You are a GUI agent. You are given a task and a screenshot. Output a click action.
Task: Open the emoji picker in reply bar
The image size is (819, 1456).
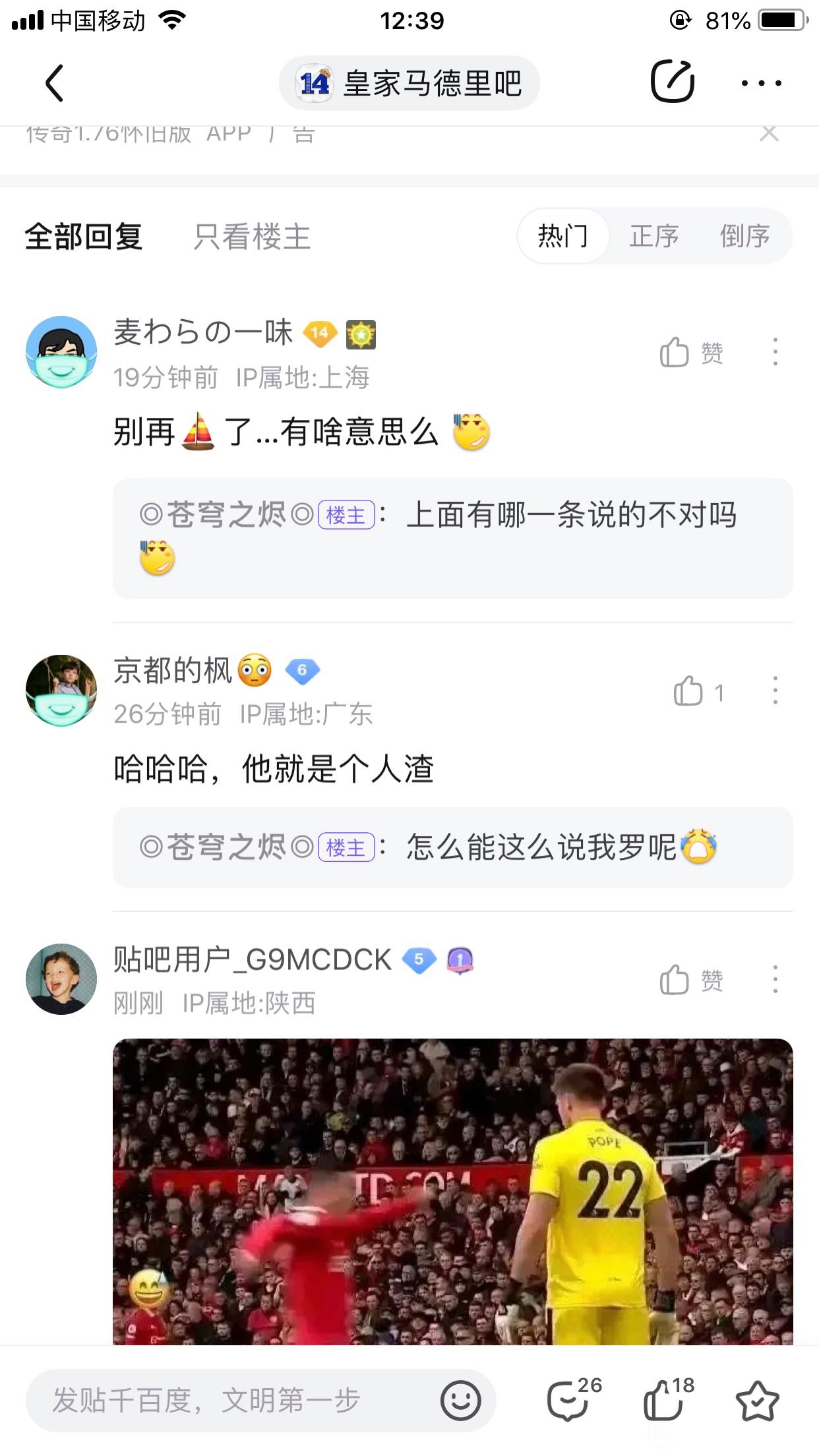(460, 1401)
